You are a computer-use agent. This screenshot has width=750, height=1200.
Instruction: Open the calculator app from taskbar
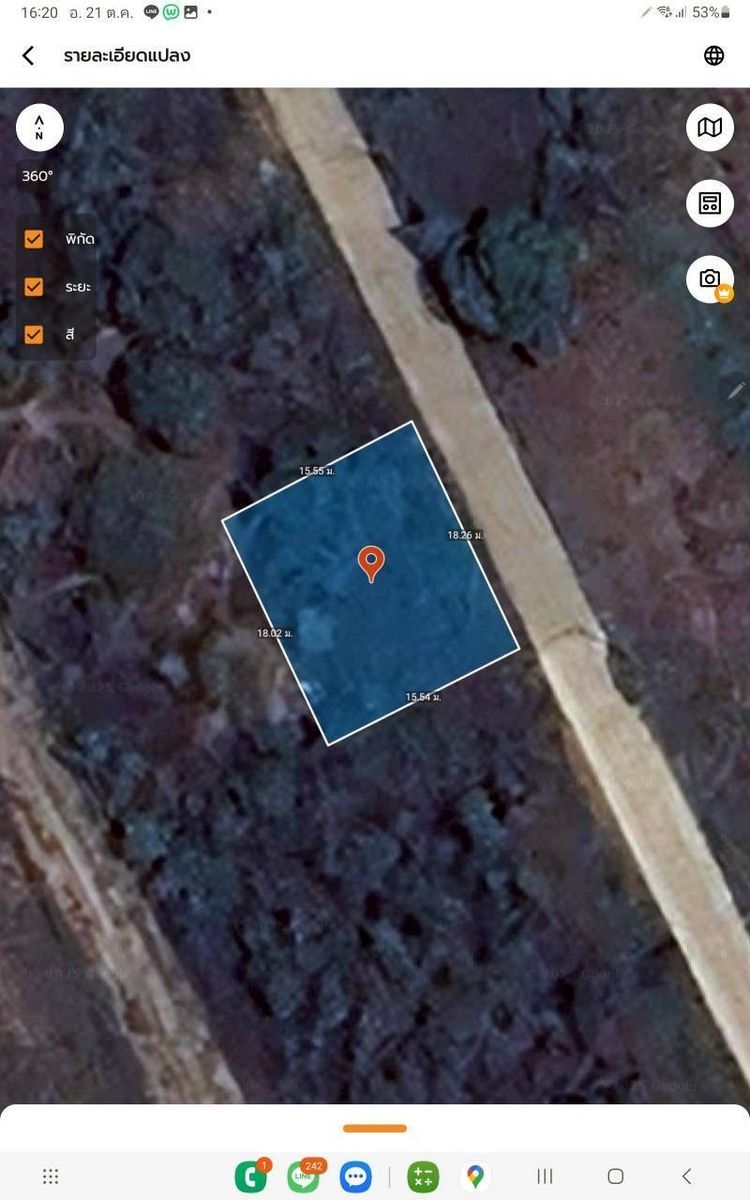coord(423,1177)
